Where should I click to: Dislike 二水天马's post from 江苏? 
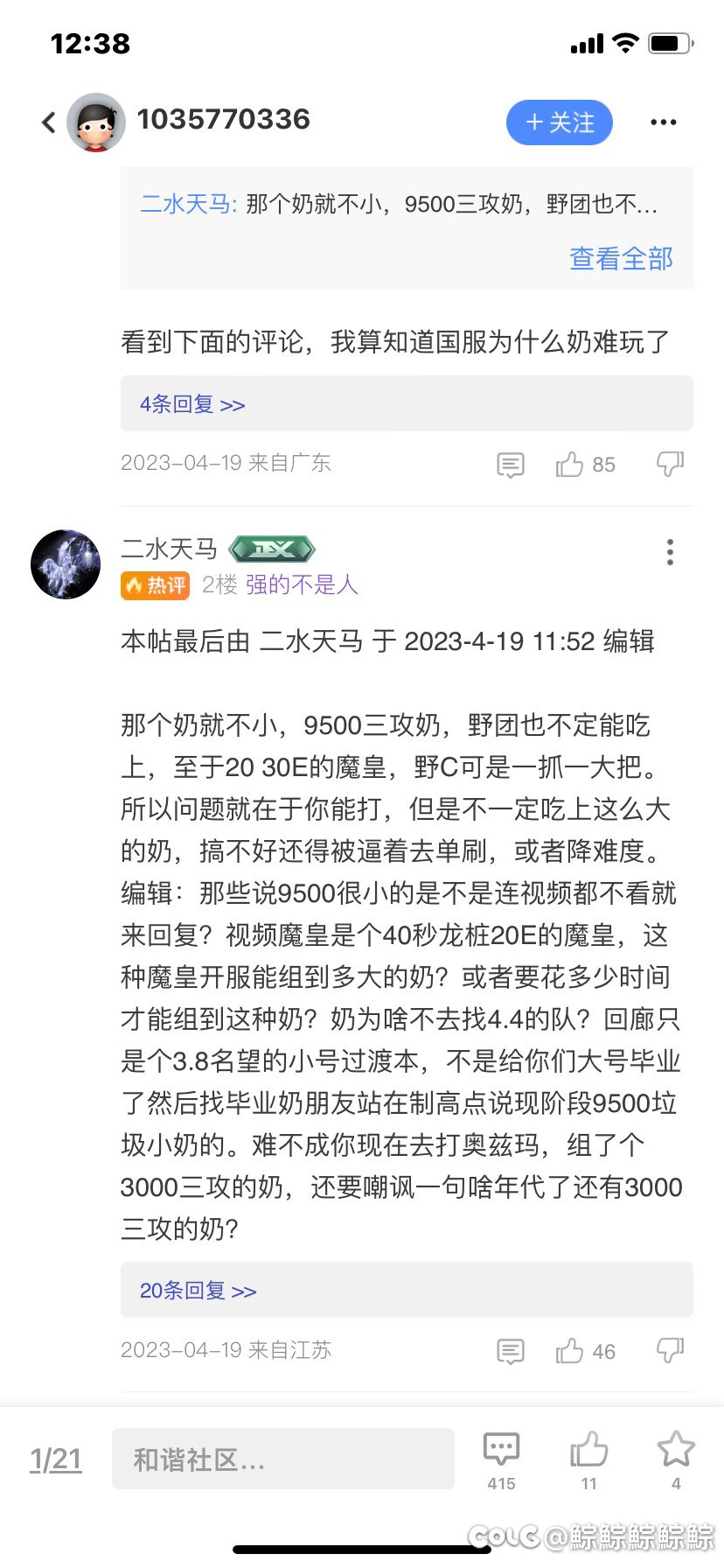(x=671, y=1351)
